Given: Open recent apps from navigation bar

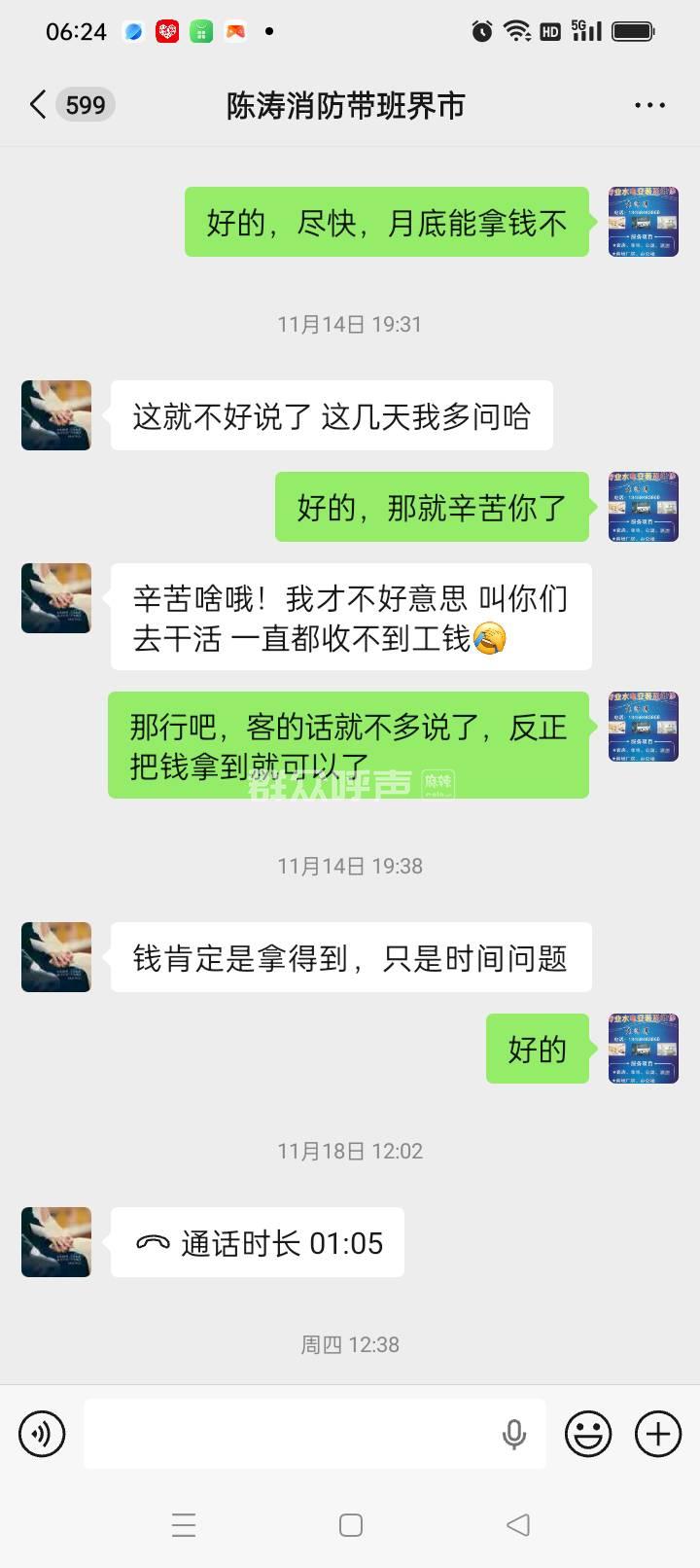Looking at the screenshot, I should (184, 1525).
